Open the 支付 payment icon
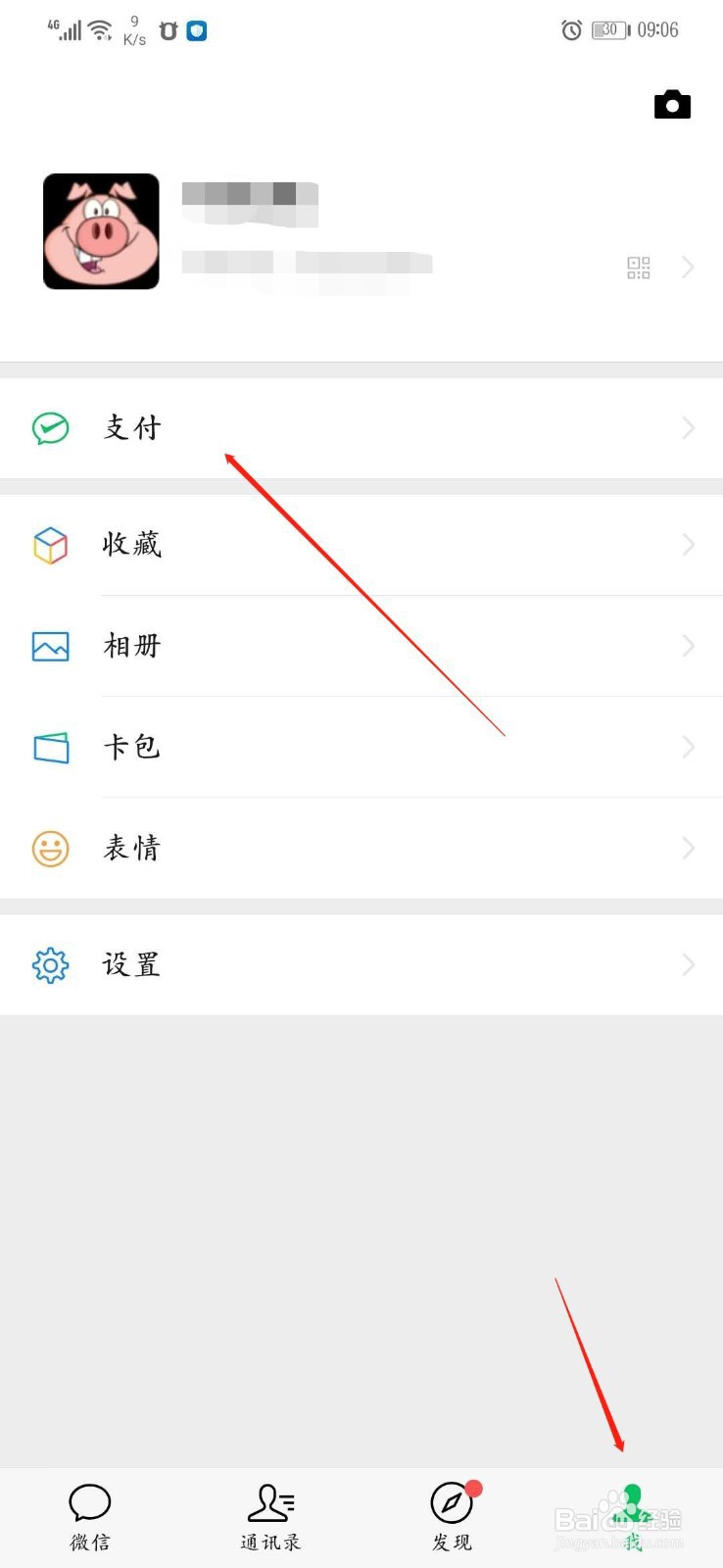The height and width of the screenshot is (1568, 723). point(50,427)
